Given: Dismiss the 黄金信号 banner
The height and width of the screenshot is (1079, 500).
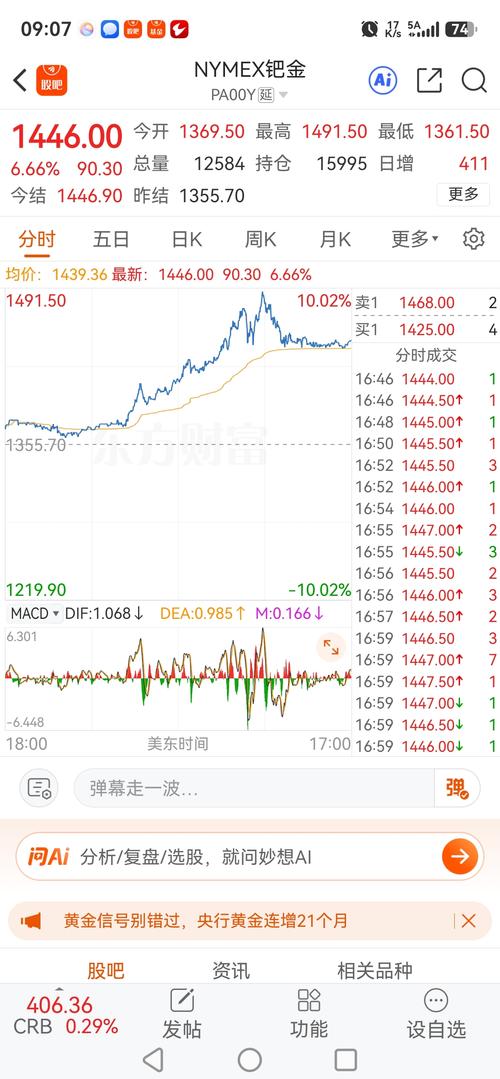Looking at the screenshot, I should pos(468,921).
